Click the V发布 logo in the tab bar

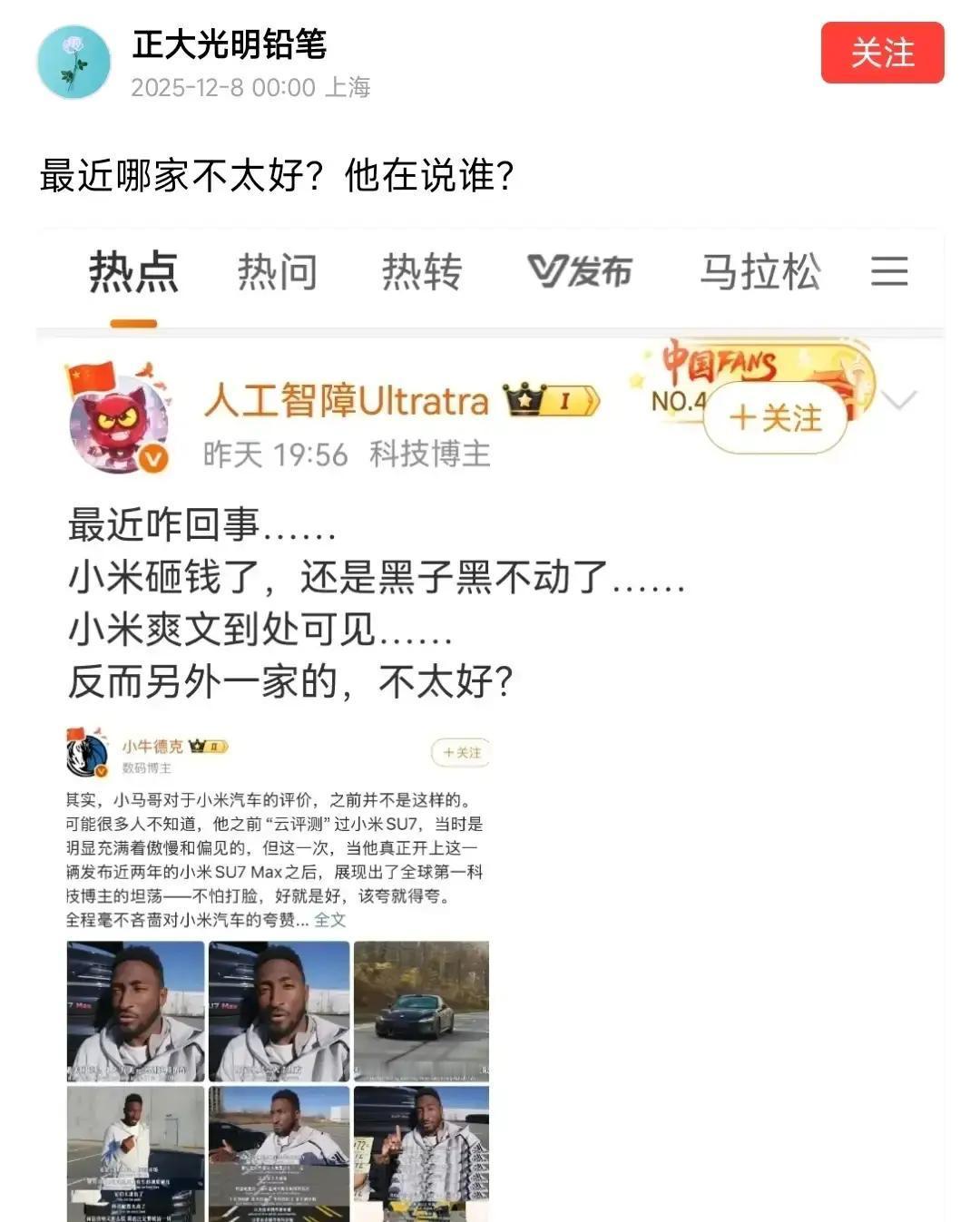pyautogui.click(x=578, y=272)
